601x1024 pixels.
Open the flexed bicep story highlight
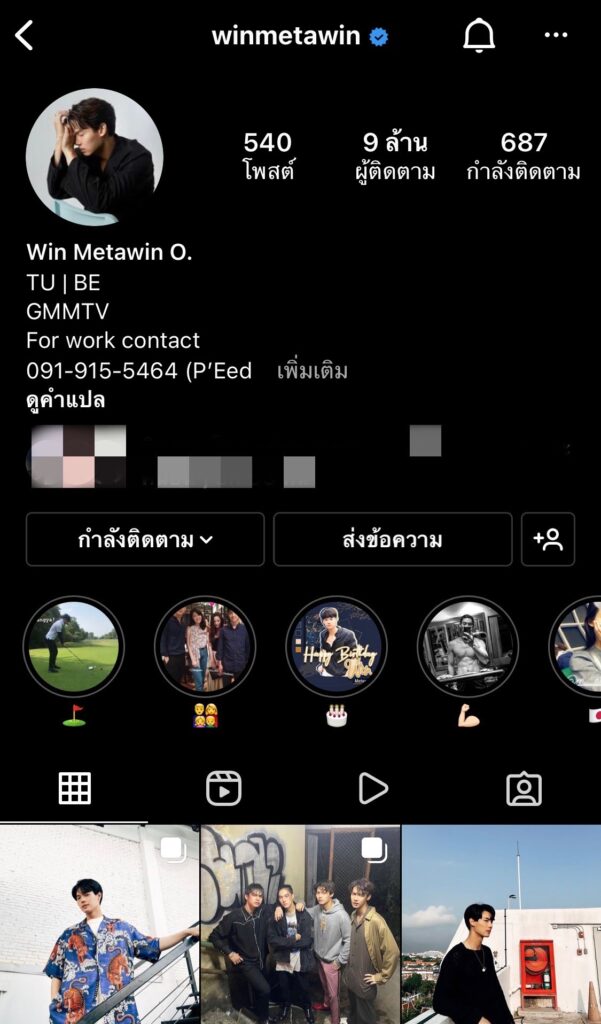(x=467, y=646)
